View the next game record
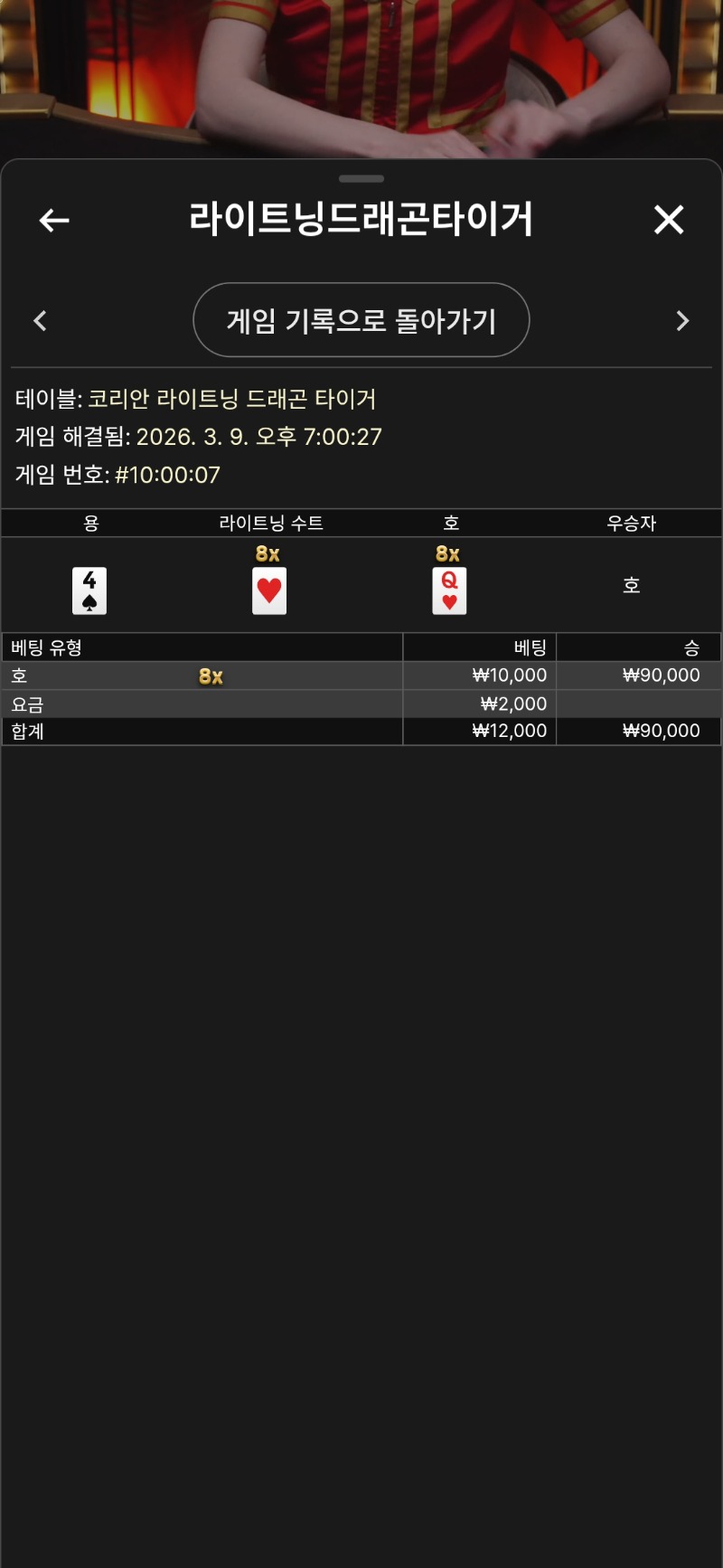The width and height of the screenshot is (723, 1568). [682, 321]
